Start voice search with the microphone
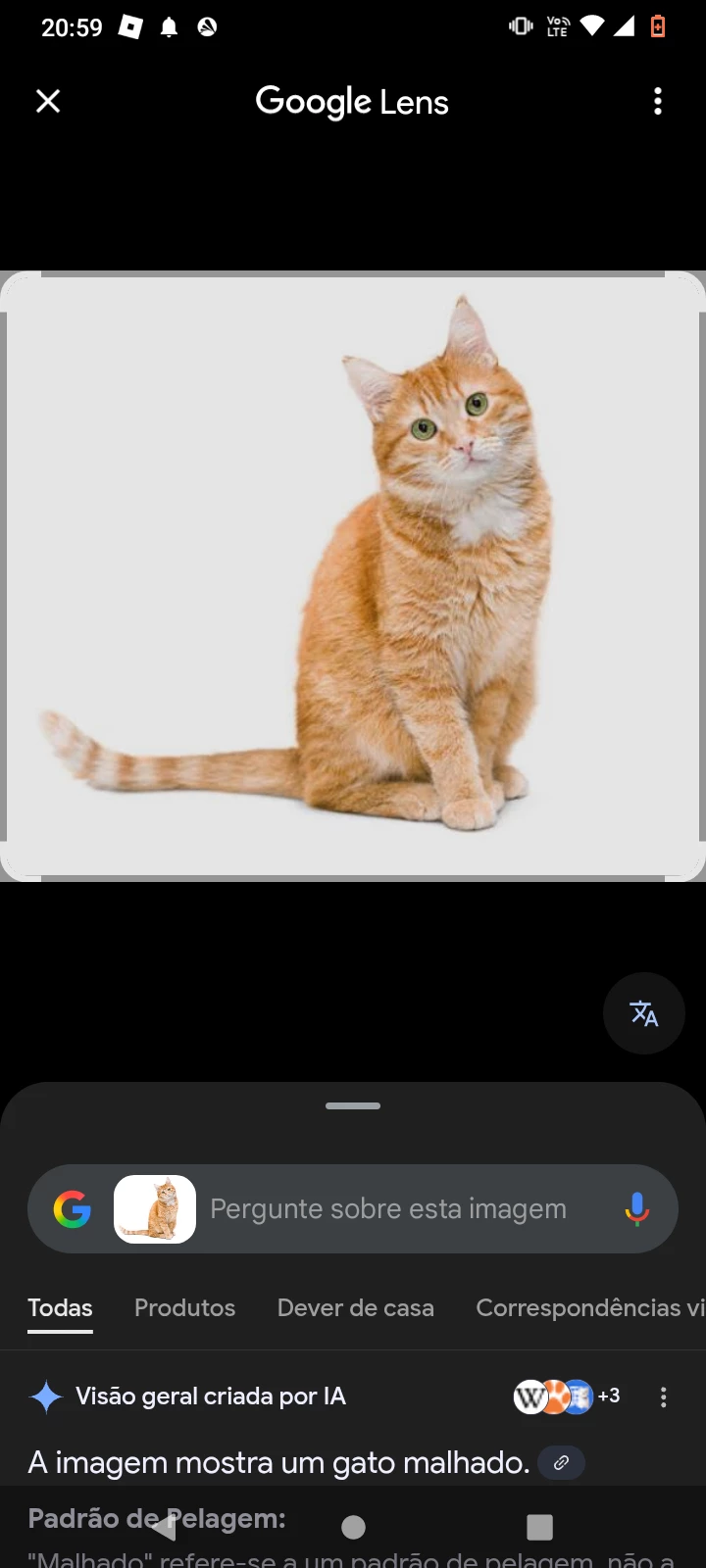This screenshot has width=706, height=1568. pyautogui.click(x=636, y=1209)
